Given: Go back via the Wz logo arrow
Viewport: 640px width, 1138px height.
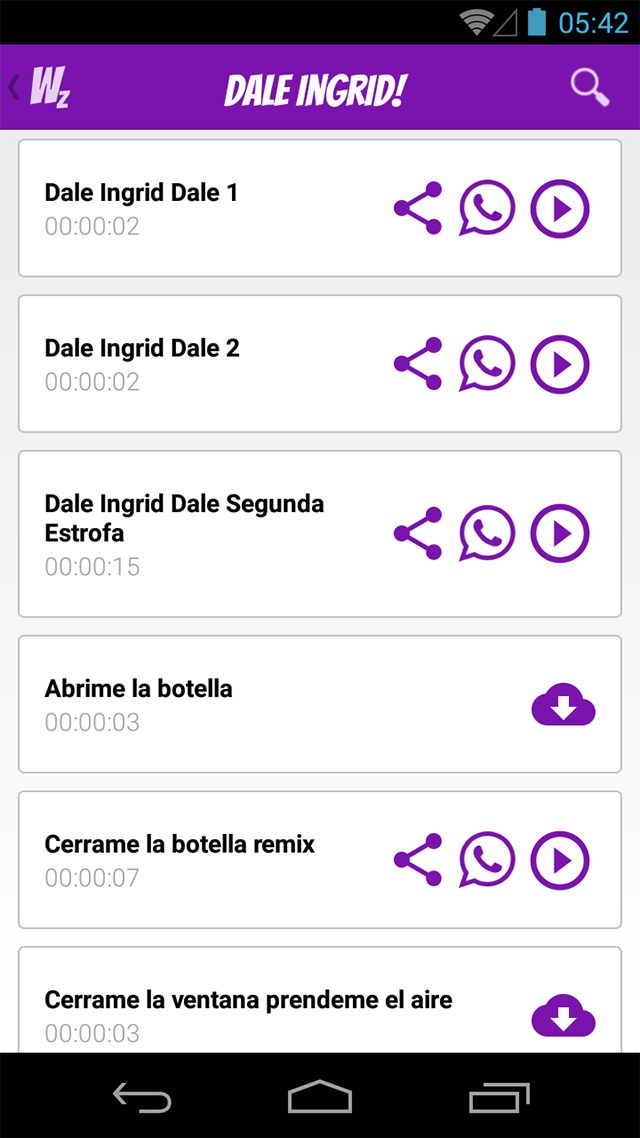Looking at the screenshot, I should tap(40, 88).
